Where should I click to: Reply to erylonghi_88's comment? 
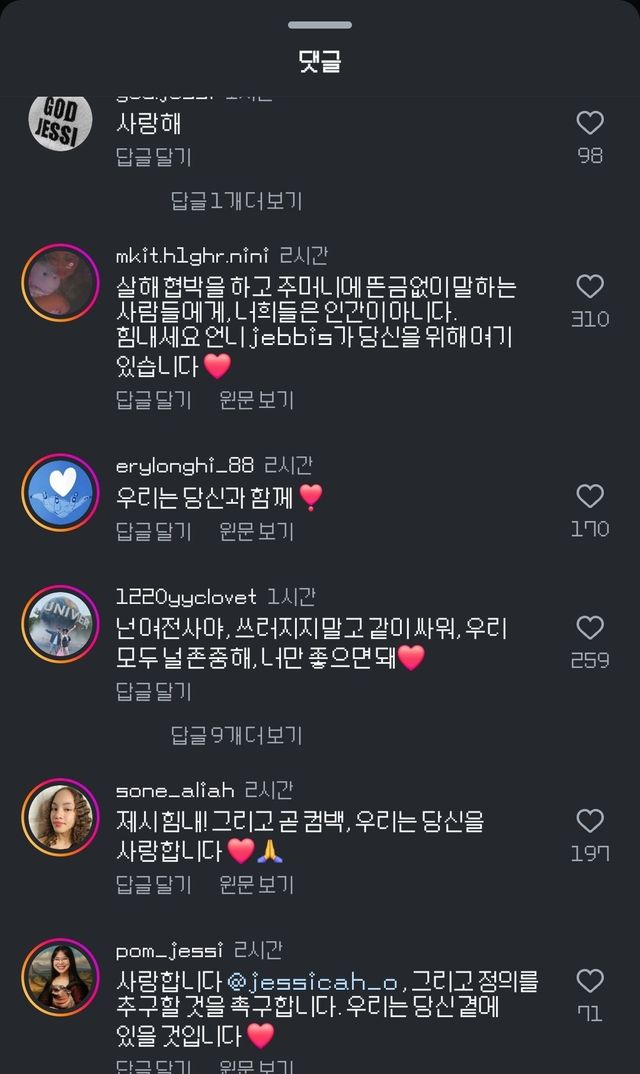pos(153,531)
